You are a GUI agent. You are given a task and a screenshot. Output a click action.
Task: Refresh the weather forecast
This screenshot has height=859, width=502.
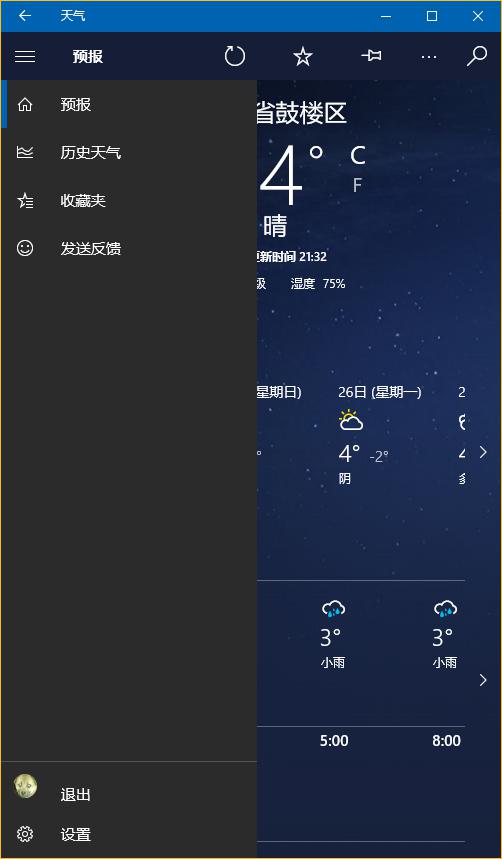235,56
